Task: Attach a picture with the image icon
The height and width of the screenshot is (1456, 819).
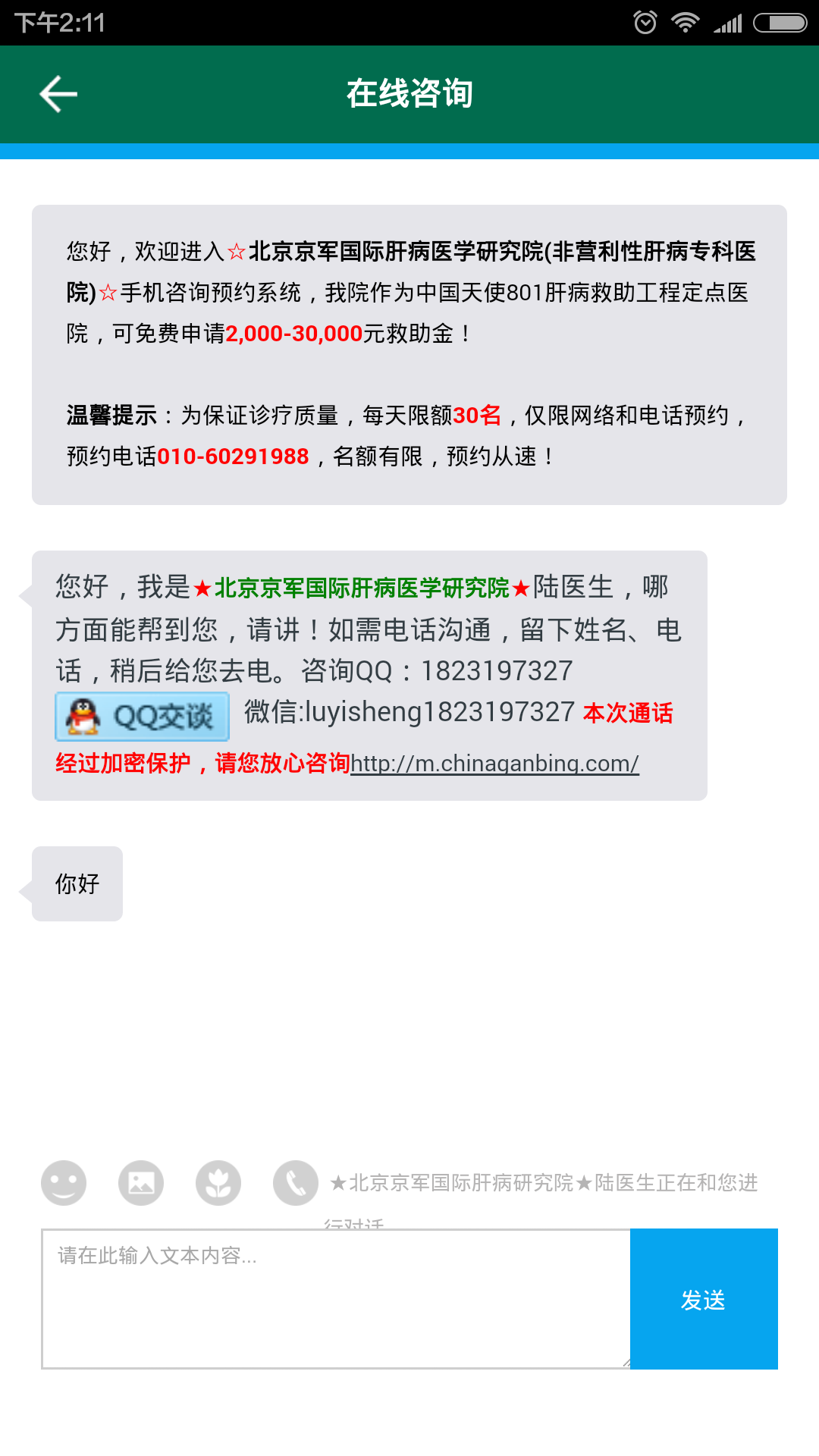Action: tap(141, 1182)
